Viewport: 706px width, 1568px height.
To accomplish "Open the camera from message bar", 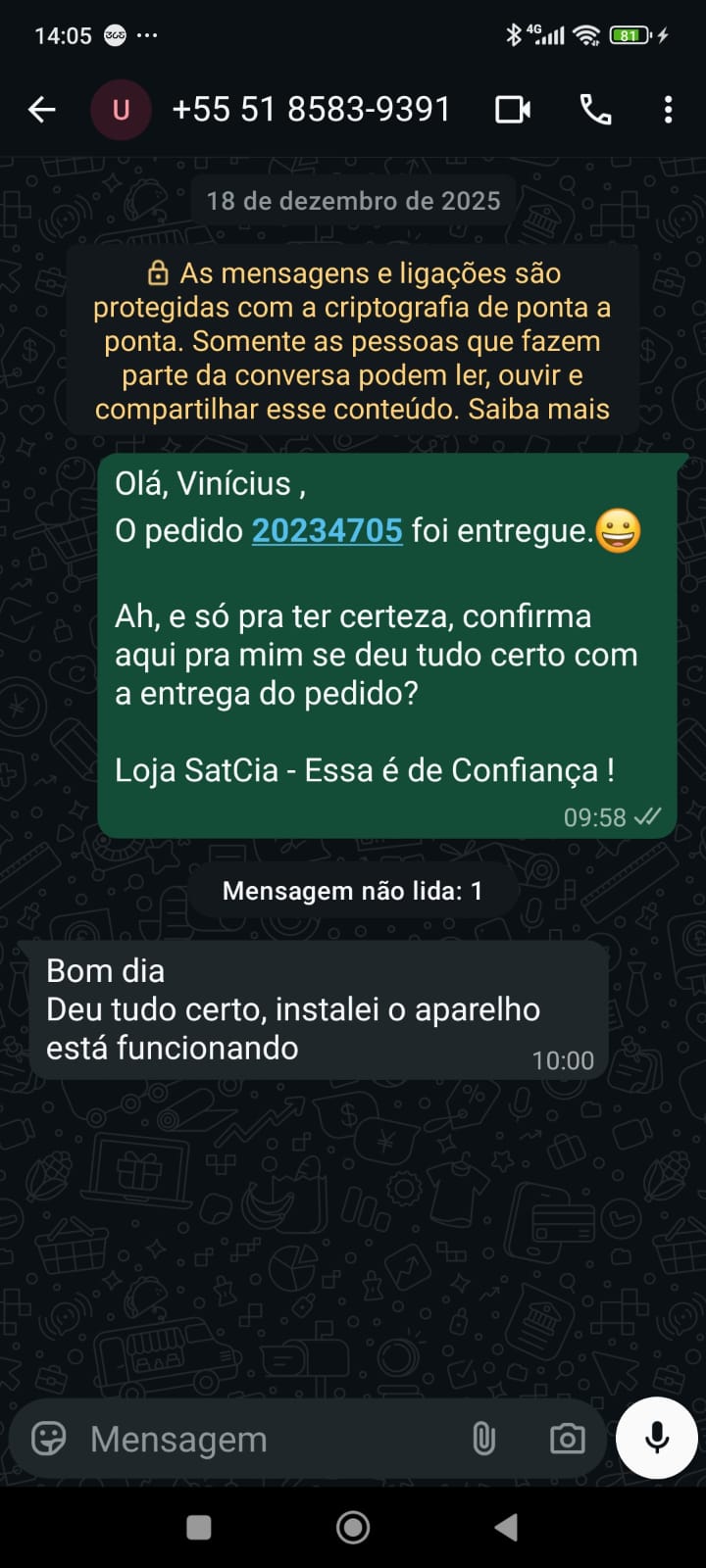I will (567, 1439).
